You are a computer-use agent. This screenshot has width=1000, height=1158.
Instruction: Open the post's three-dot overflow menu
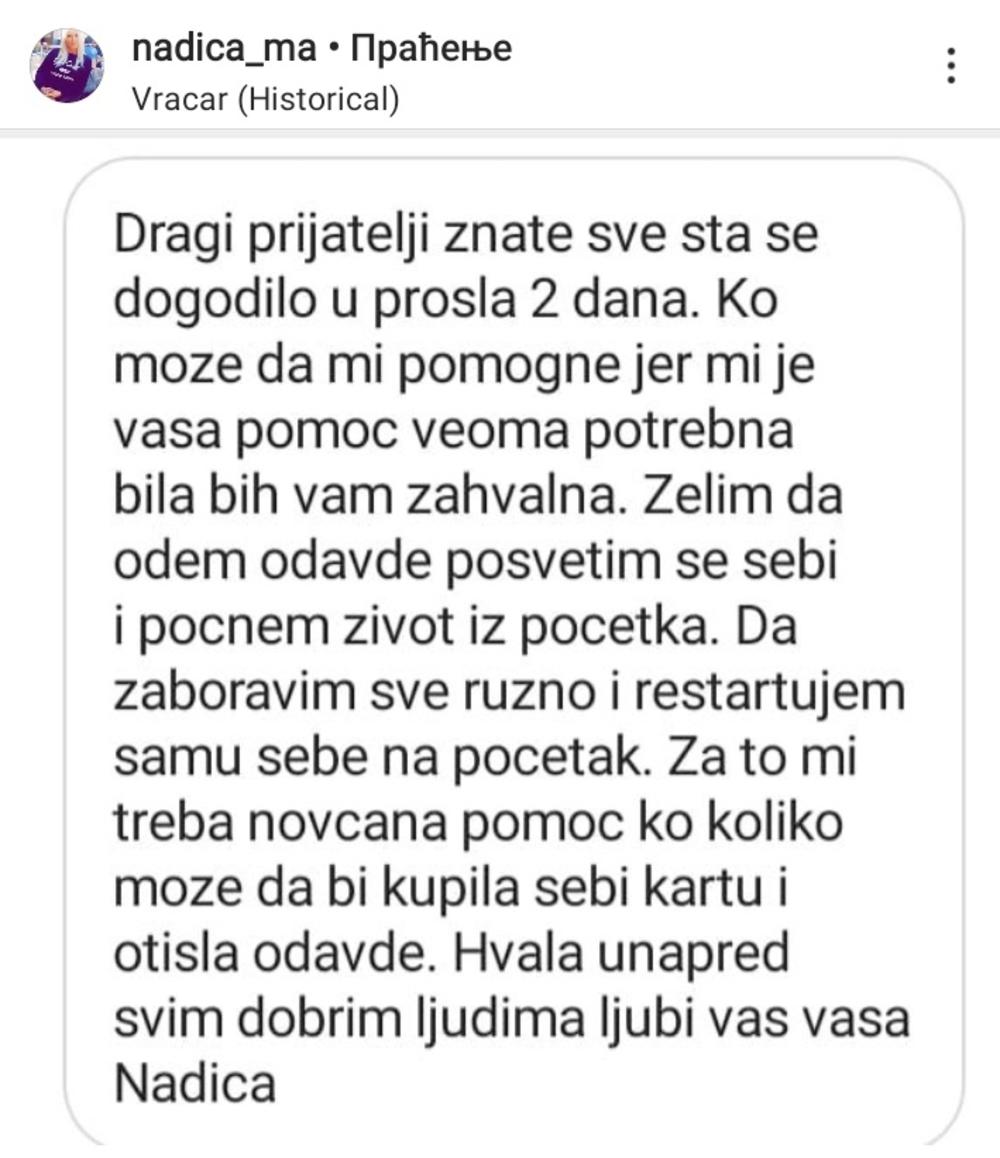[951, 65]
